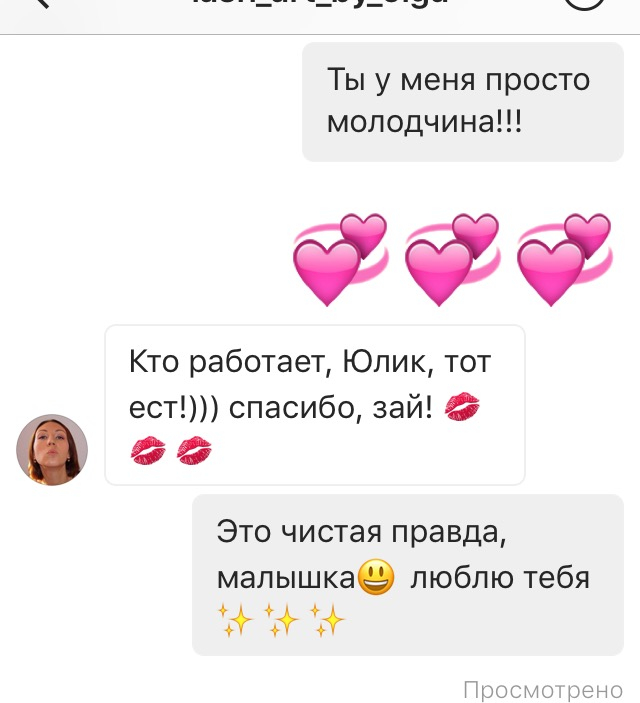Go back using the top-left arrow
Screen dimensions: 640x703
(40, 3)
